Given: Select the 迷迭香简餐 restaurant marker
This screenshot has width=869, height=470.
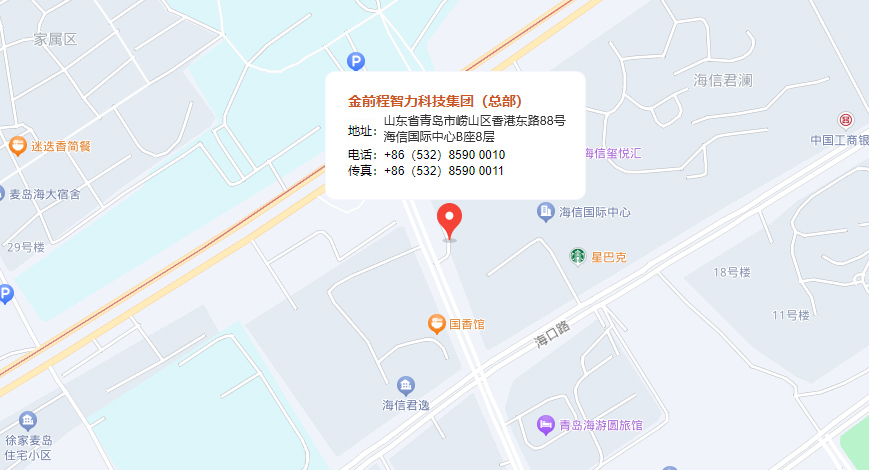Looking at the screenshot, I should click(x=17, y=146).
